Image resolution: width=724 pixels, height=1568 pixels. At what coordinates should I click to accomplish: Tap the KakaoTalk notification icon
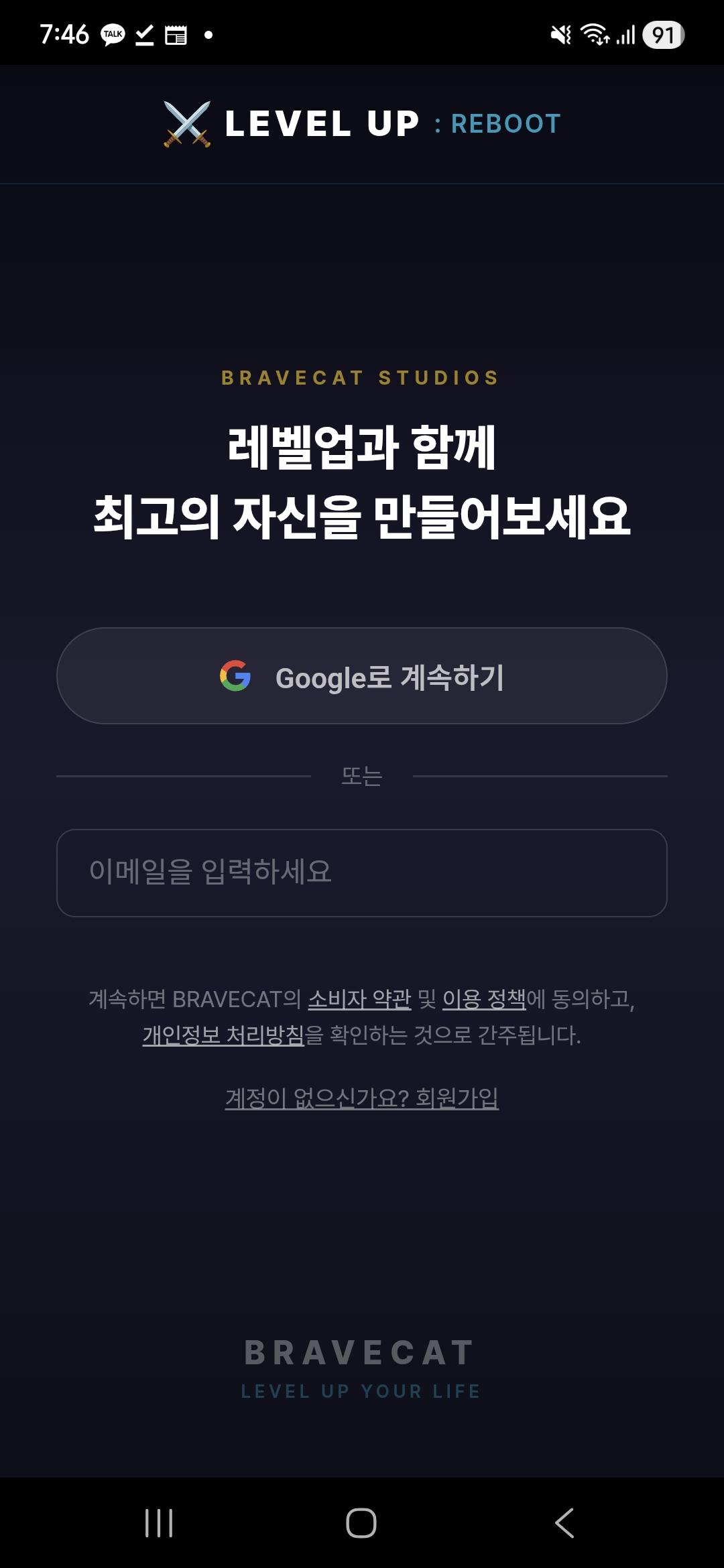click(x=113, y=34)
